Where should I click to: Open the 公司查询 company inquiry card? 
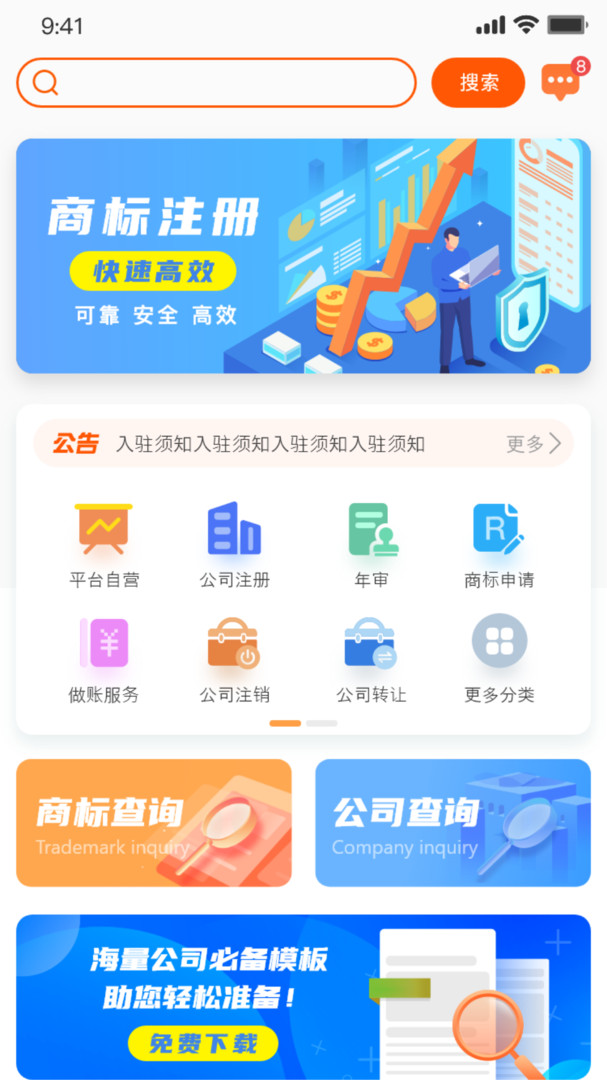[452, 823]
